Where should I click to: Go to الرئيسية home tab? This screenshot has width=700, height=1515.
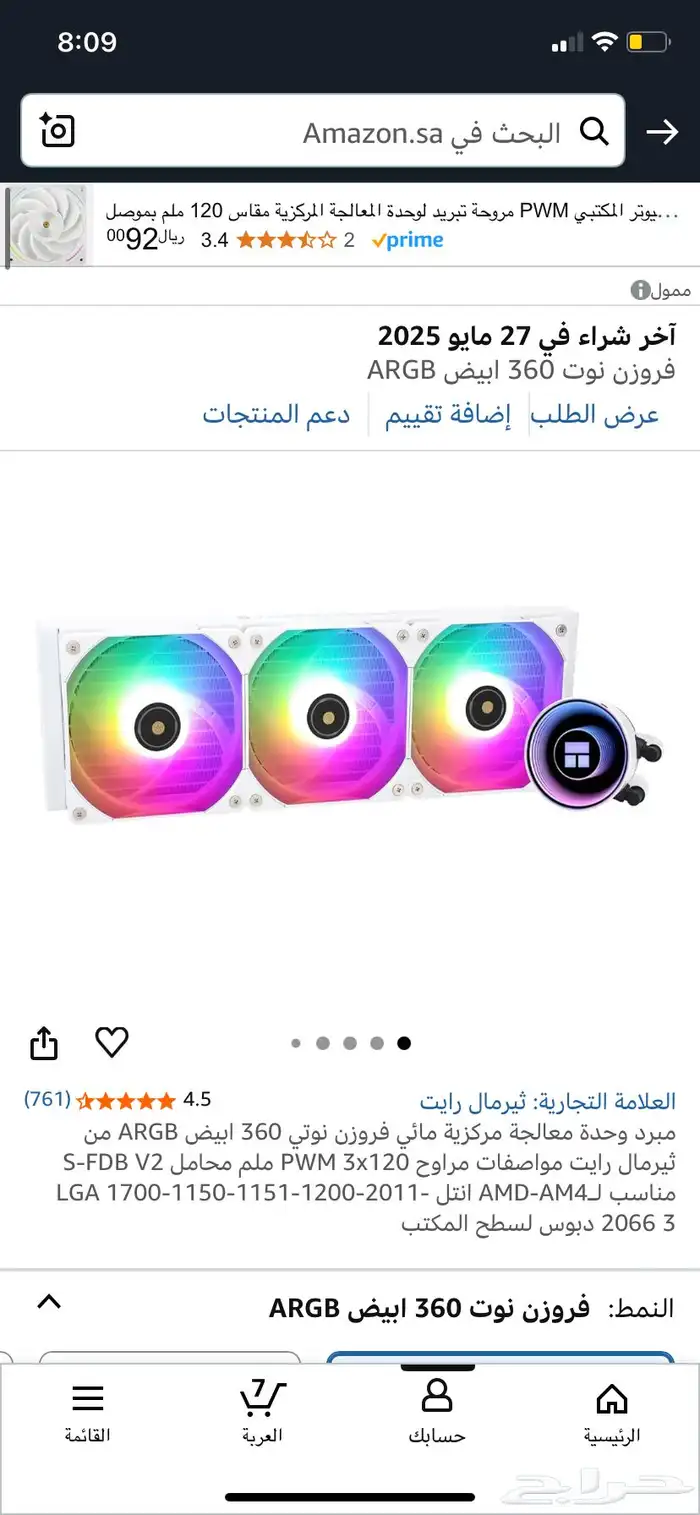[x=611, y=1412]
